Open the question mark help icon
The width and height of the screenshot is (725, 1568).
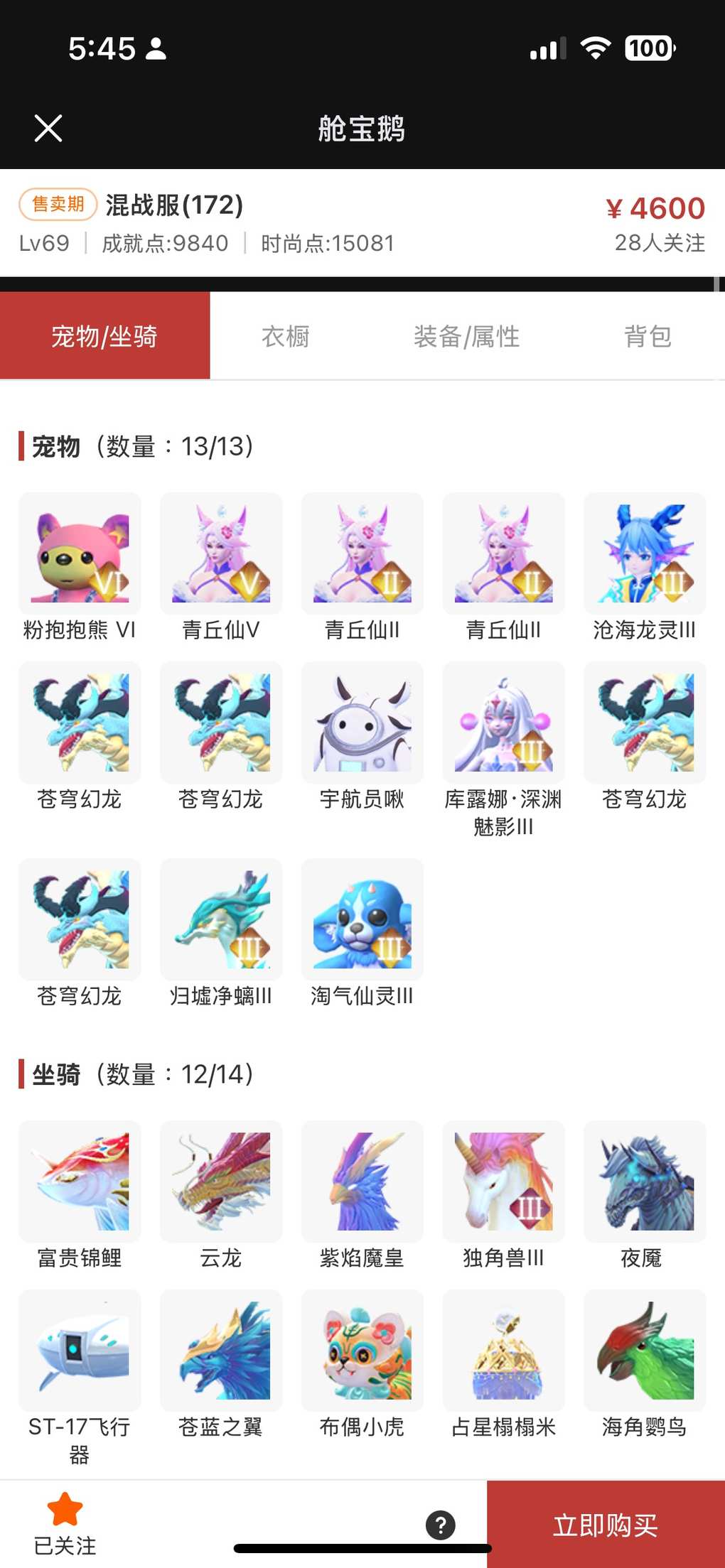point(441,1525)
